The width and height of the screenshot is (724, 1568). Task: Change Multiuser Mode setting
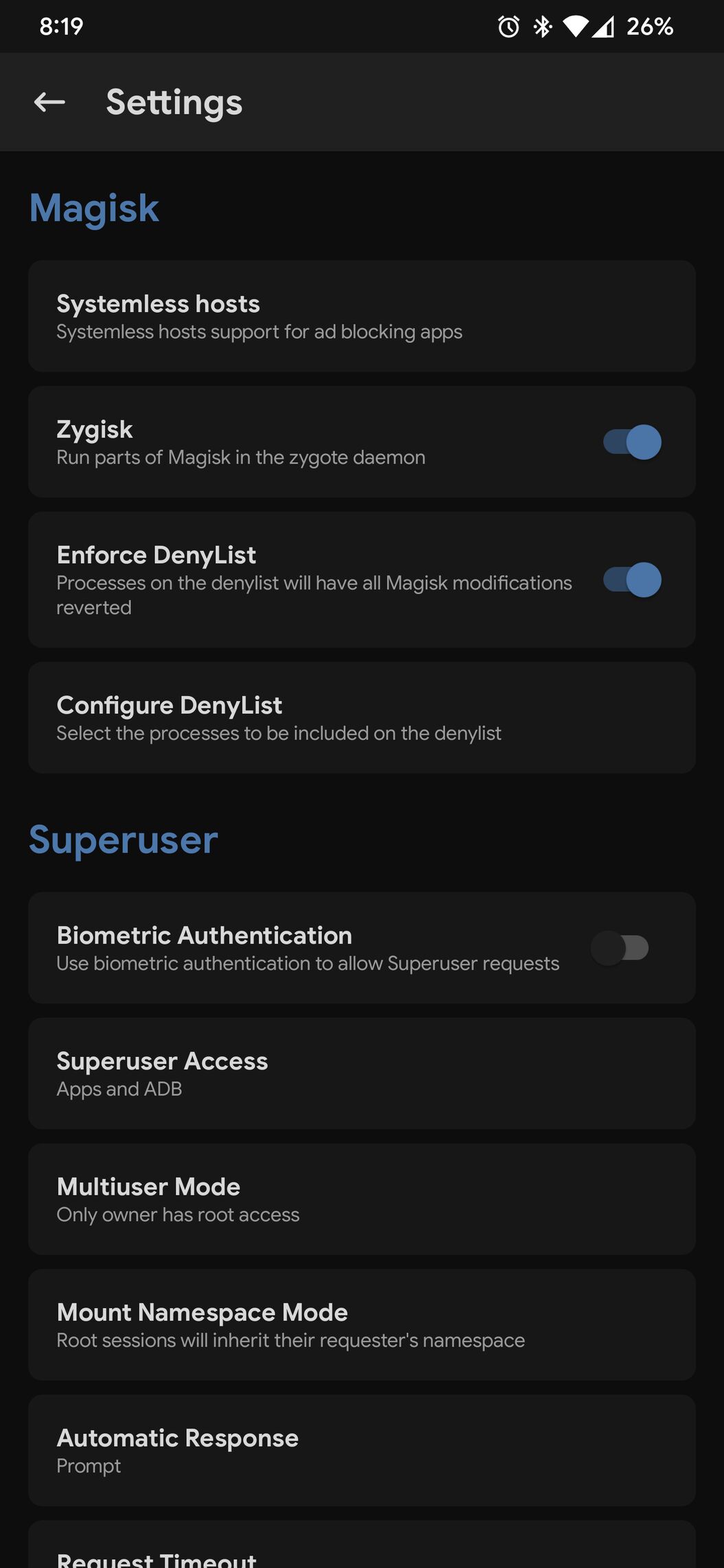coord(362,1199)
